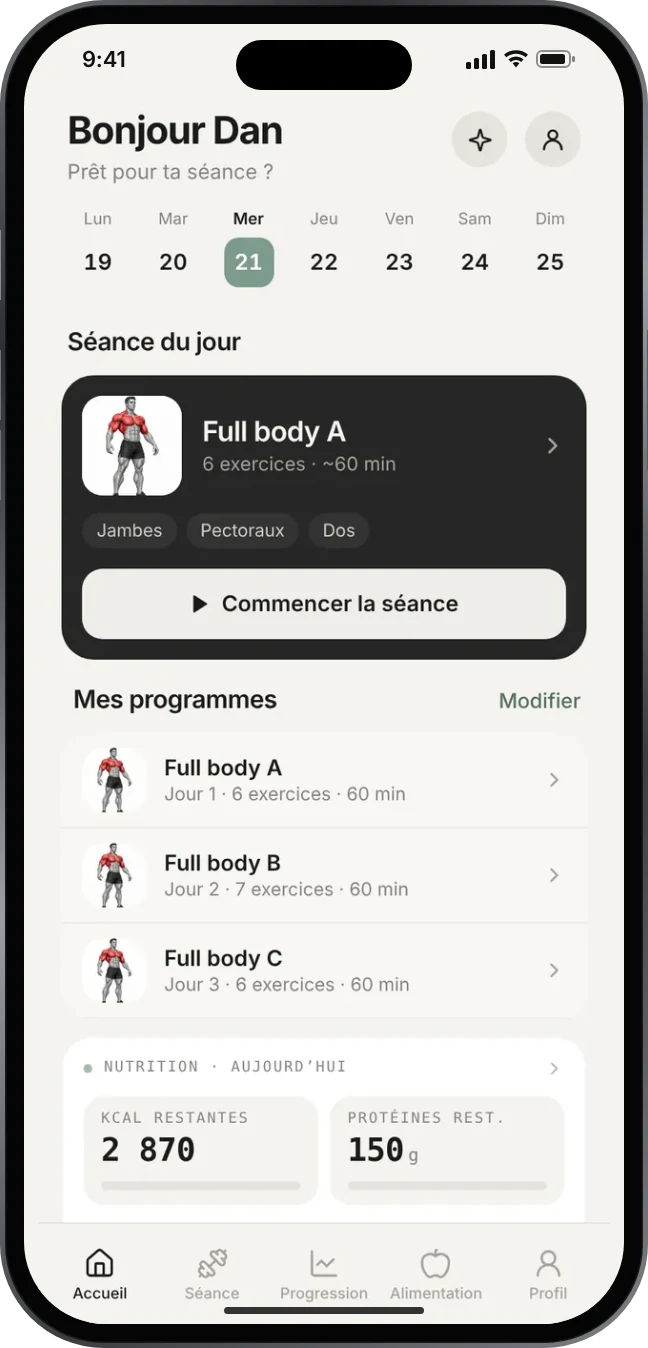Viewport: 648px width, 1348px height.
Task: Tap the Jambes muscle chip
Action: [129, 530]
